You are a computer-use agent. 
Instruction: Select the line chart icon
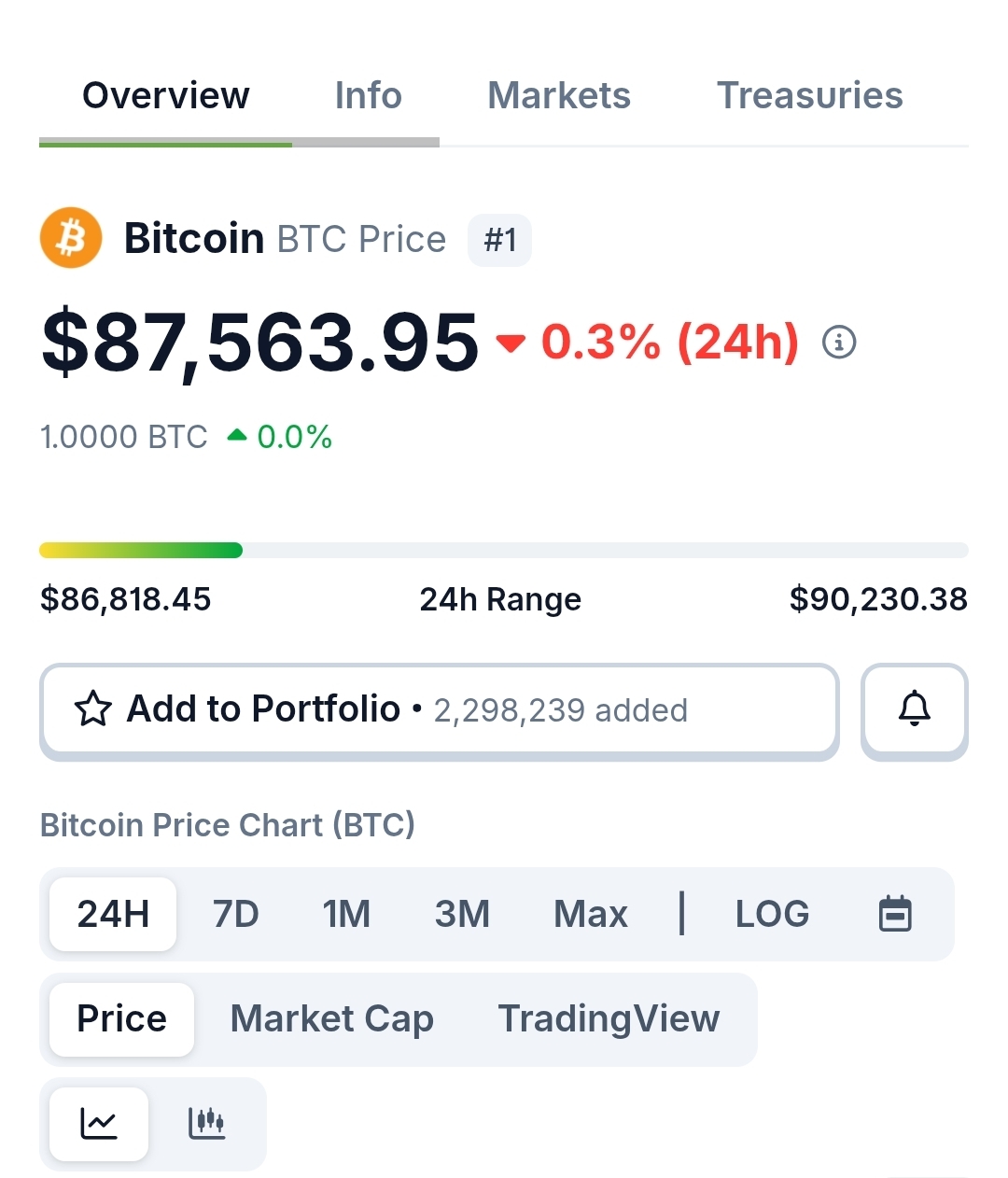pyautogui.click(x=99, y=1123)
